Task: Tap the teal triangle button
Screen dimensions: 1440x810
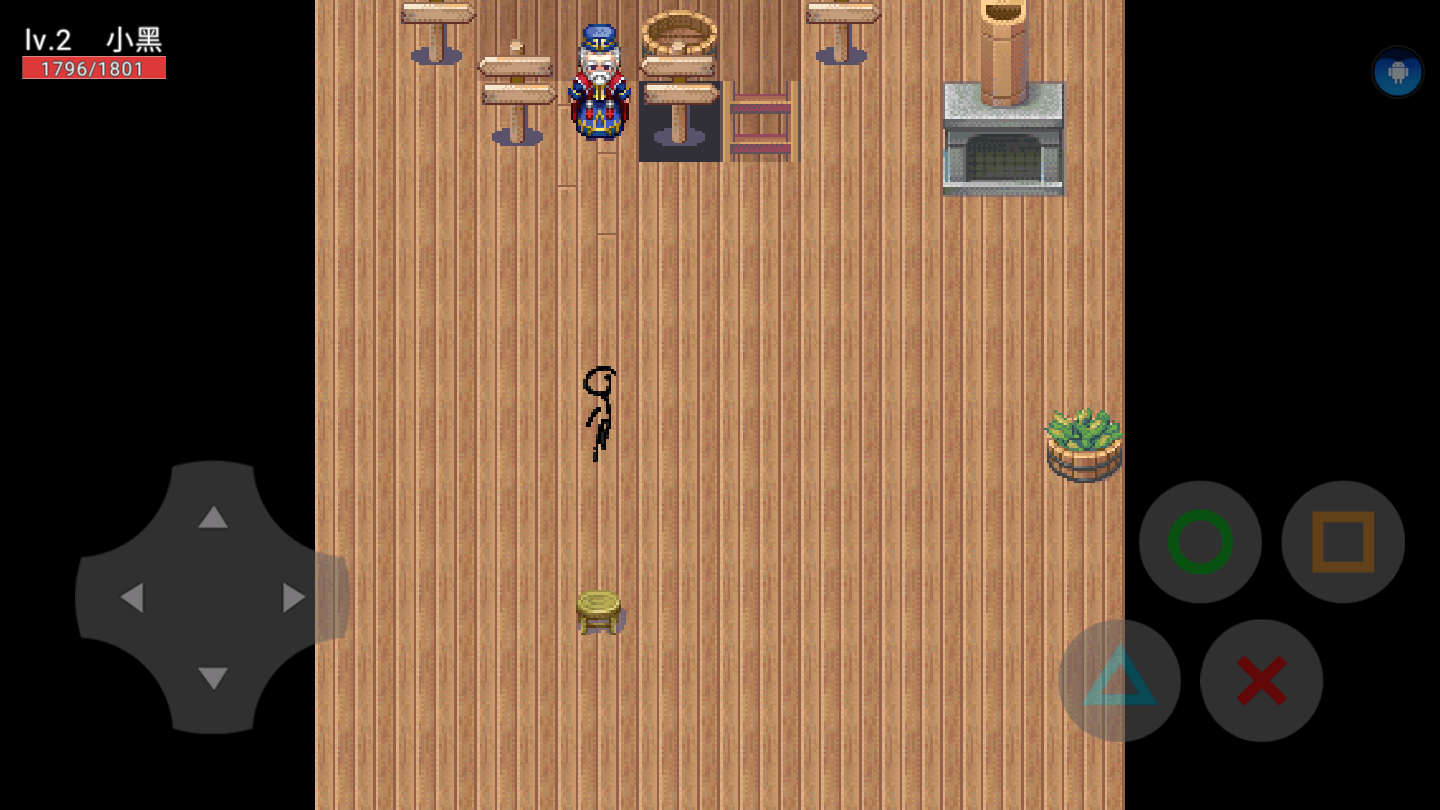Action: (x=1120, y=680)
